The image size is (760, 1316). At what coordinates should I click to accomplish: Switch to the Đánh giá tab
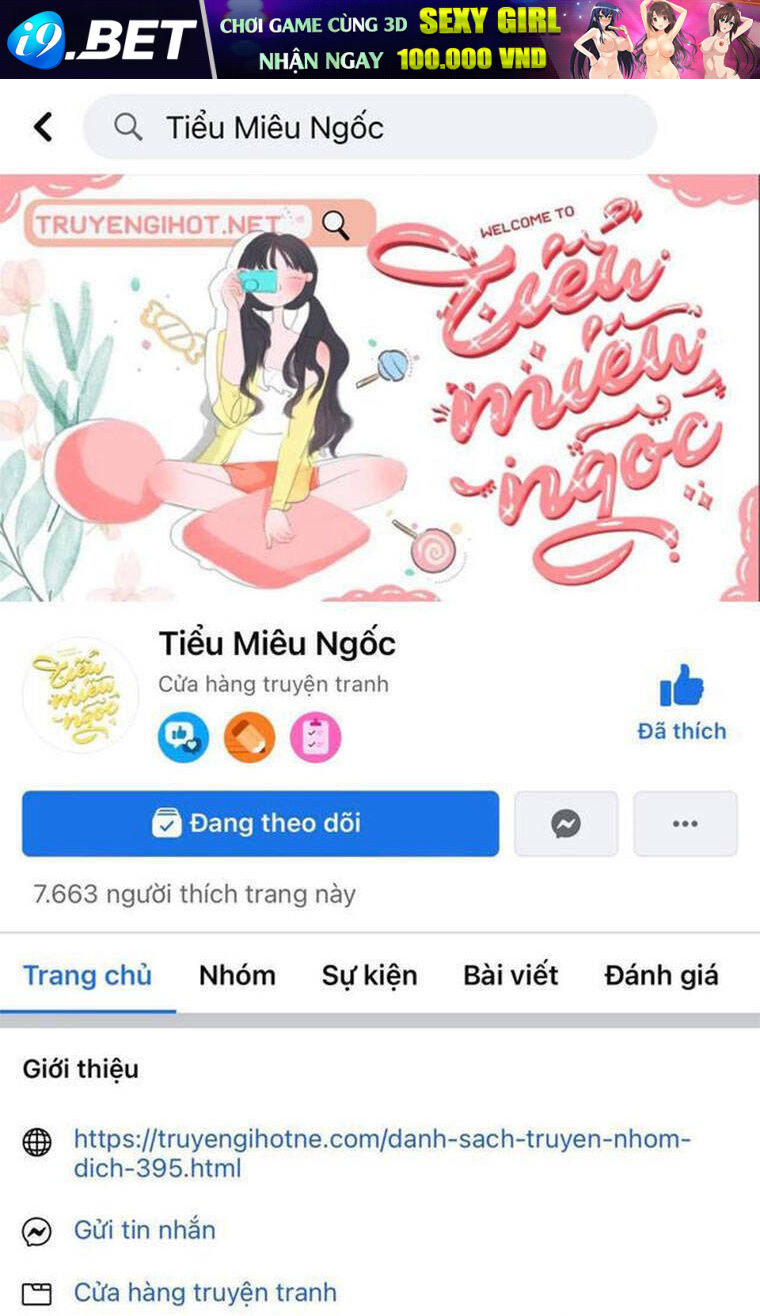(x=661, y=975)
